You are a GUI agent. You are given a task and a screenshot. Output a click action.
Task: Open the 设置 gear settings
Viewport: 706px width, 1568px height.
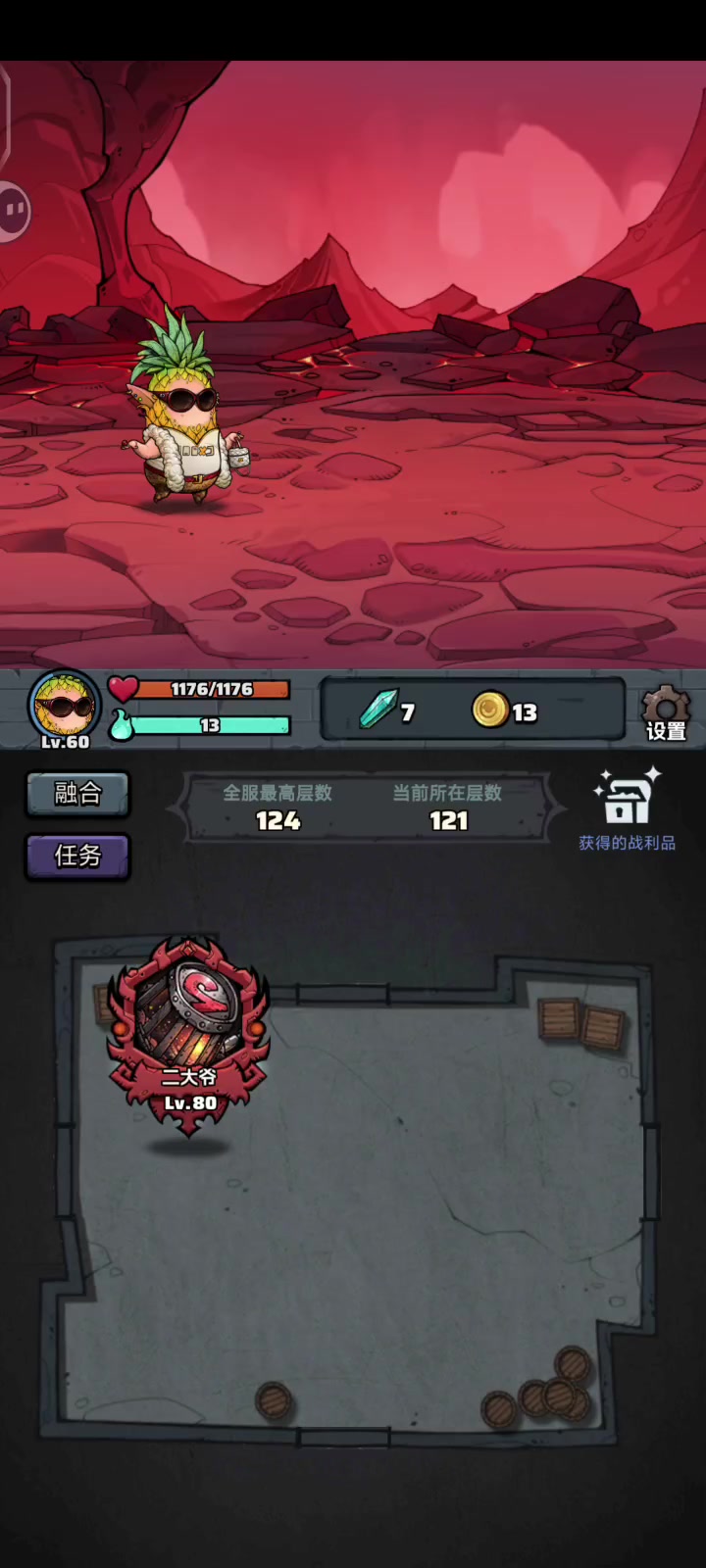tap(666, 712)
